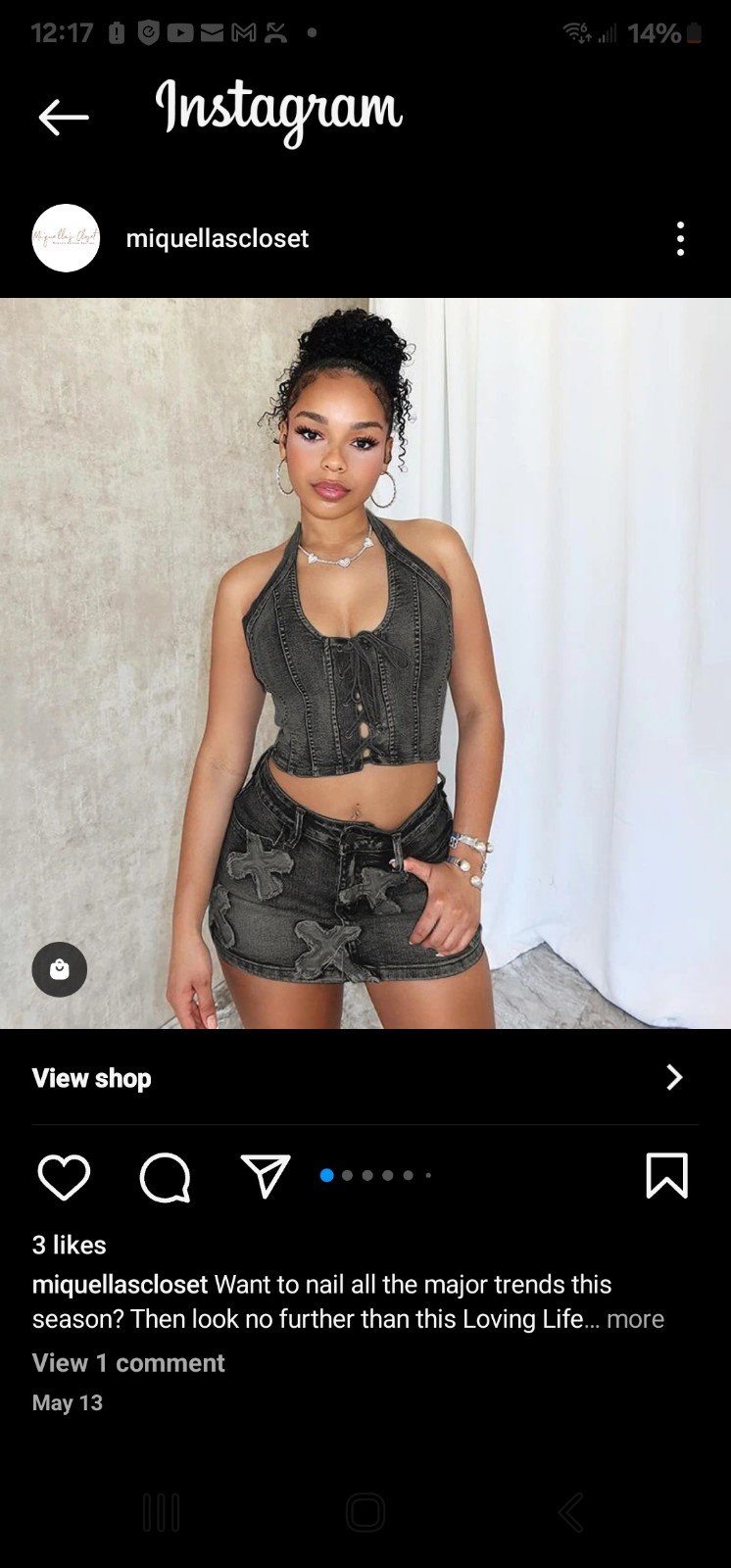Open View 1 comment
This screenshot has width=731, height=1568.
[x=128, y=1362]
